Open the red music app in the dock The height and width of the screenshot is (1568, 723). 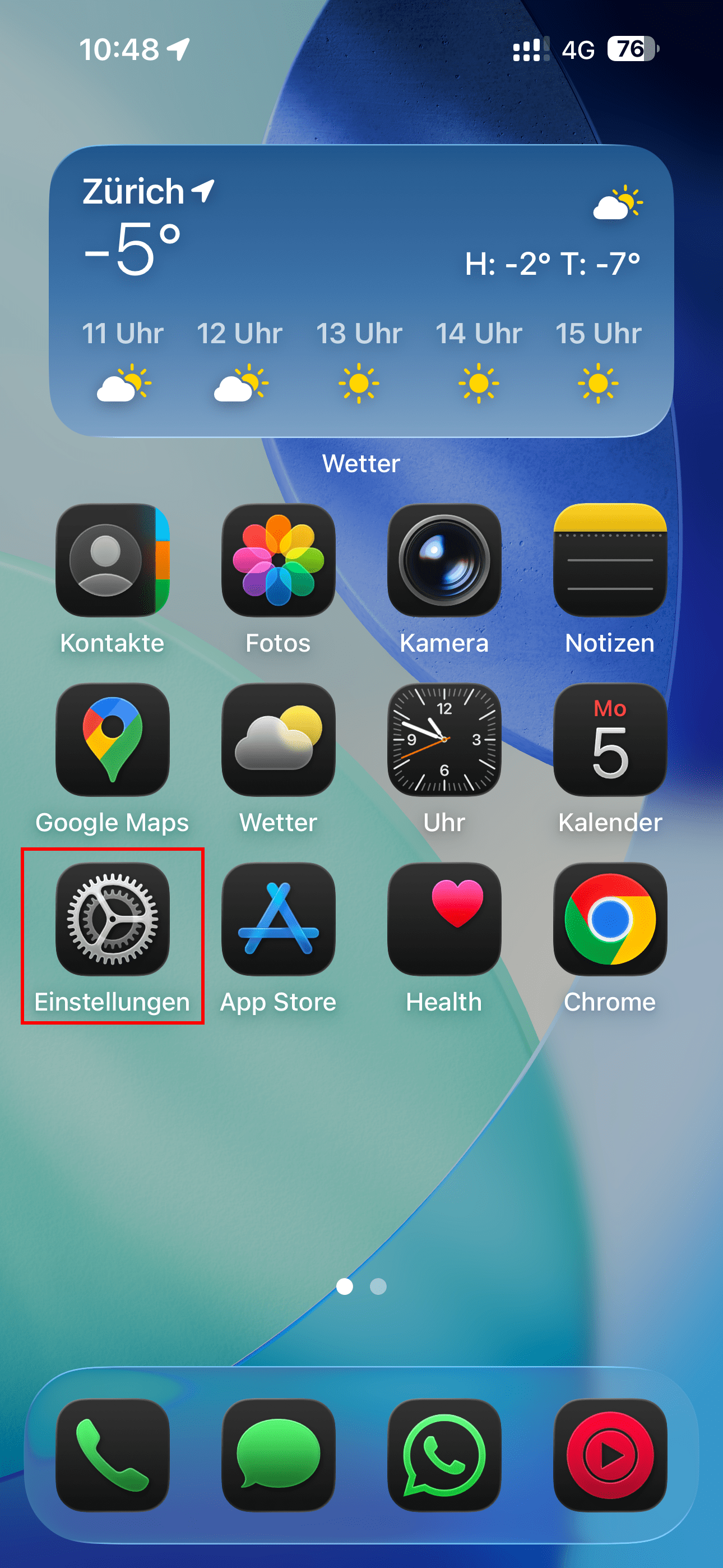coord(610,1455)
